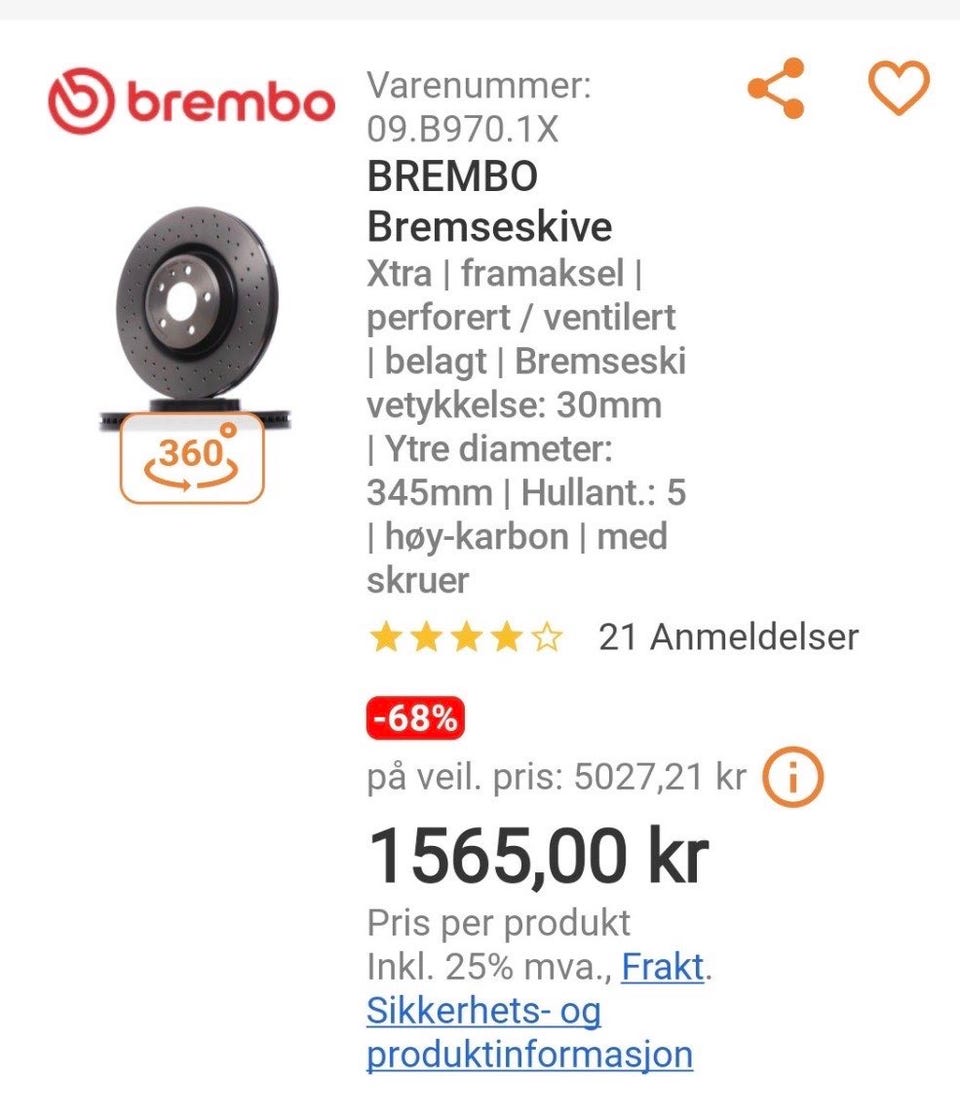Share this Brembo brake disc
This screenshot has width=960, height=1116.
(x=777, y=89)
